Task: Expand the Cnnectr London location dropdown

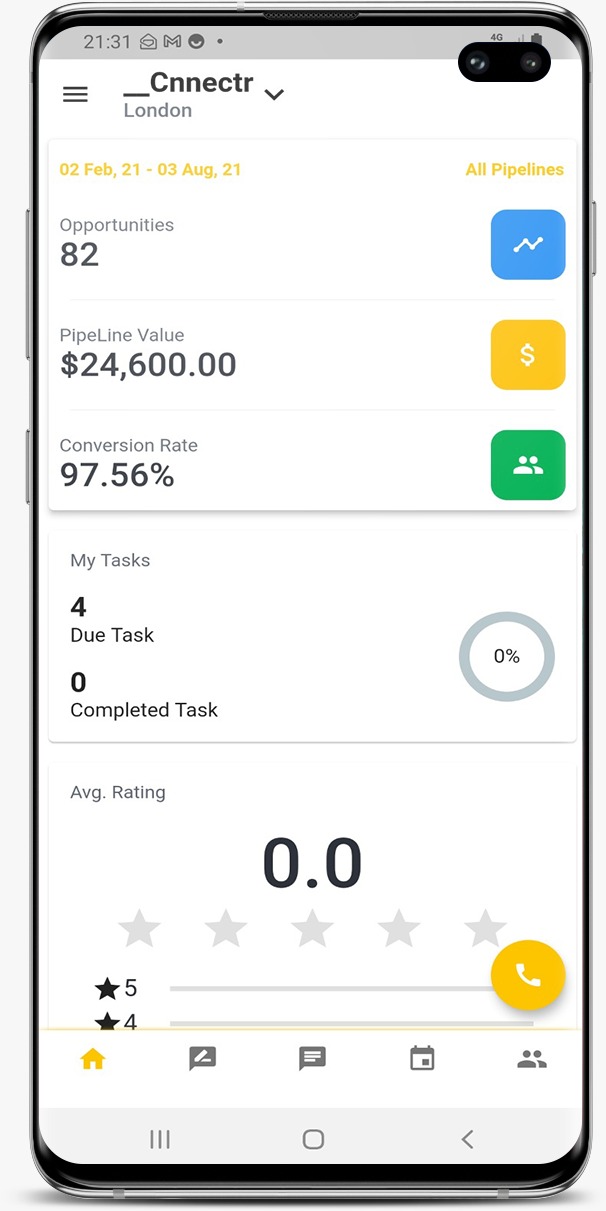Action: coord(274,95)
